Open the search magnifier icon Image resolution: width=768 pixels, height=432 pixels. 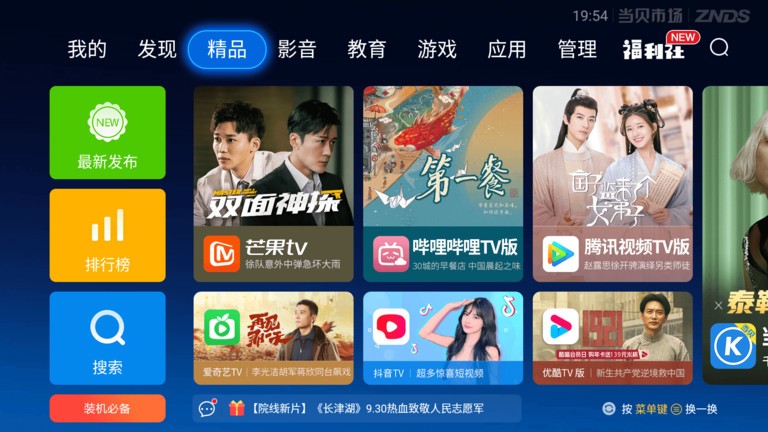click(719, 48)
